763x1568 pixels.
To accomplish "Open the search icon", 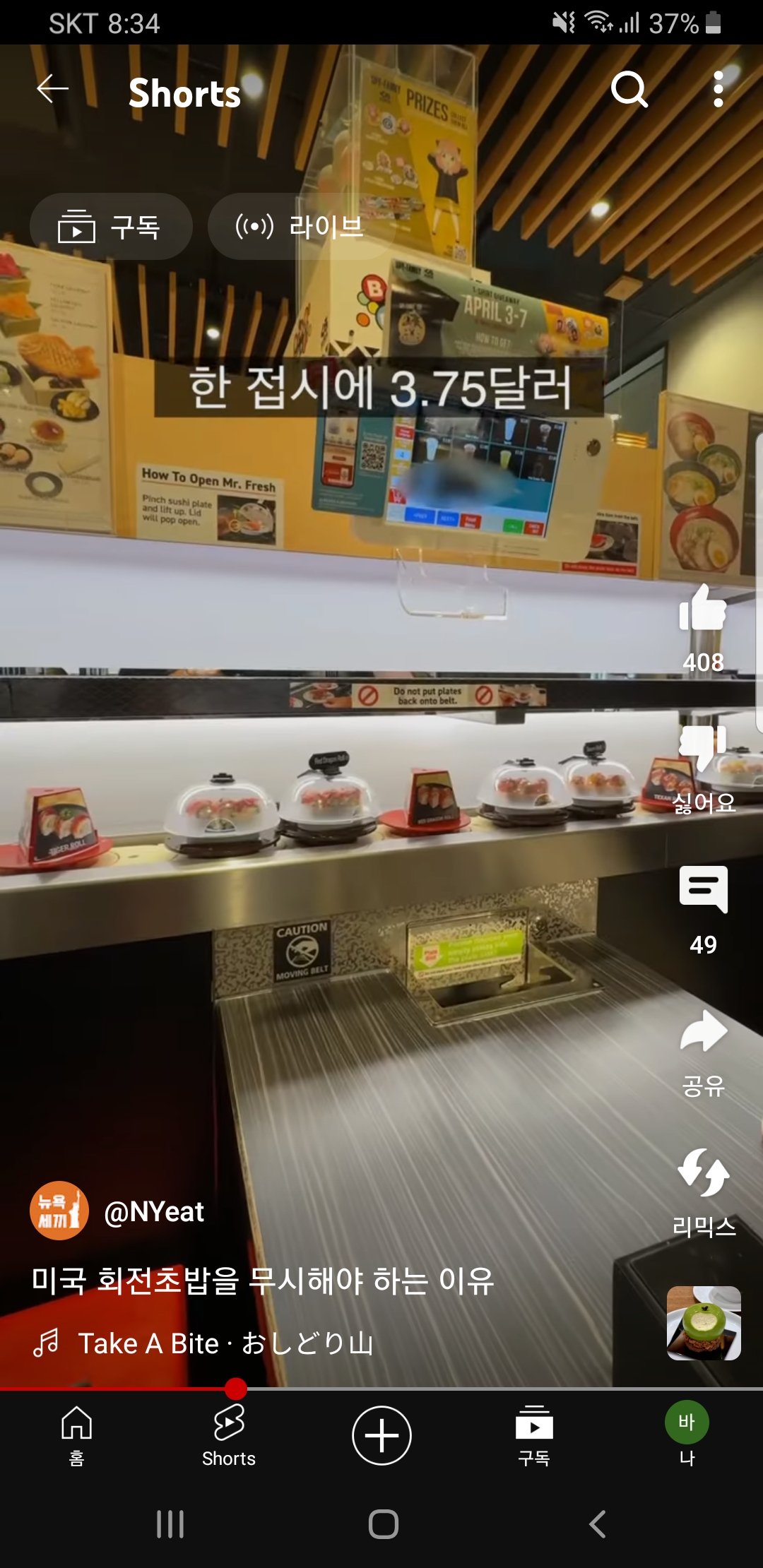I will [x=629, y=90].
